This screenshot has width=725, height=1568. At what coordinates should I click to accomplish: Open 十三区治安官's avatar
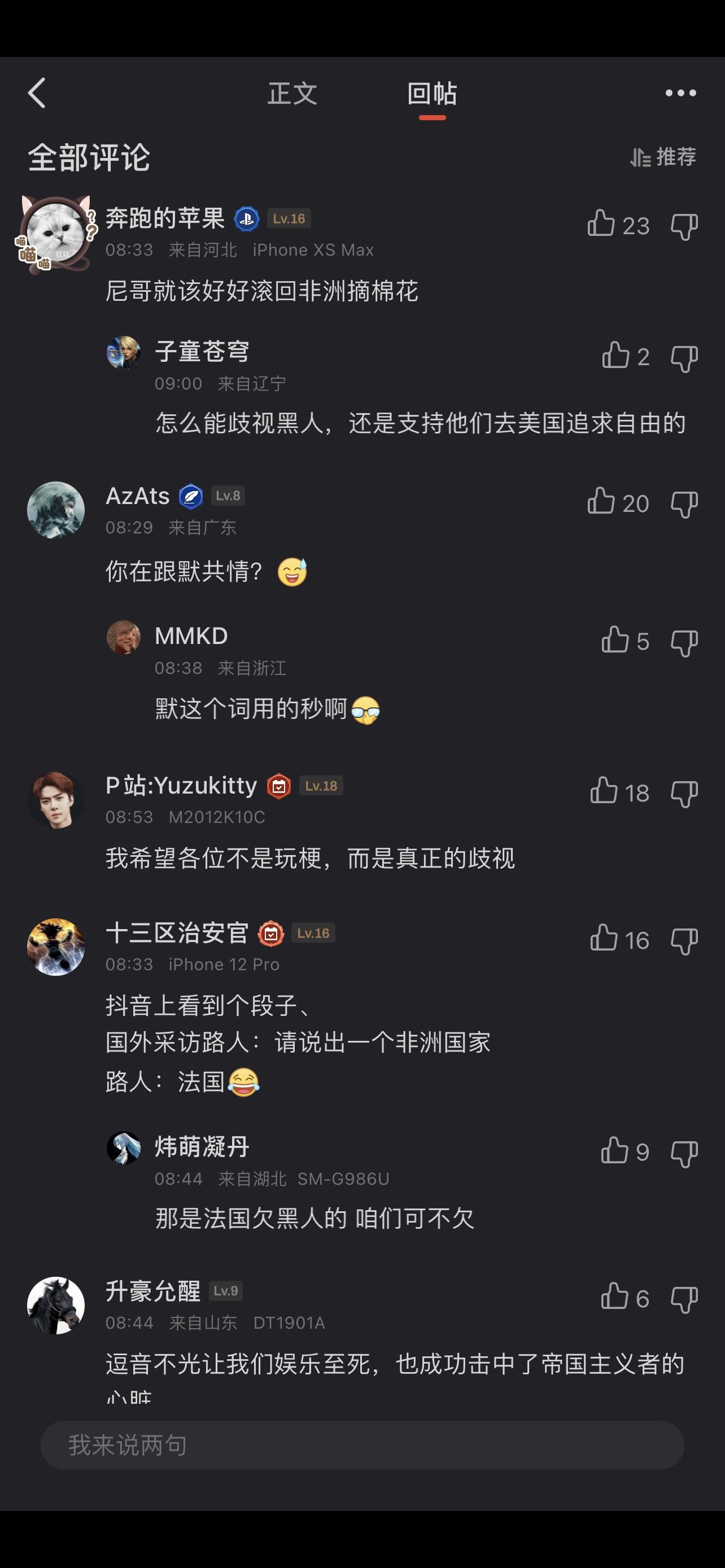56,947
